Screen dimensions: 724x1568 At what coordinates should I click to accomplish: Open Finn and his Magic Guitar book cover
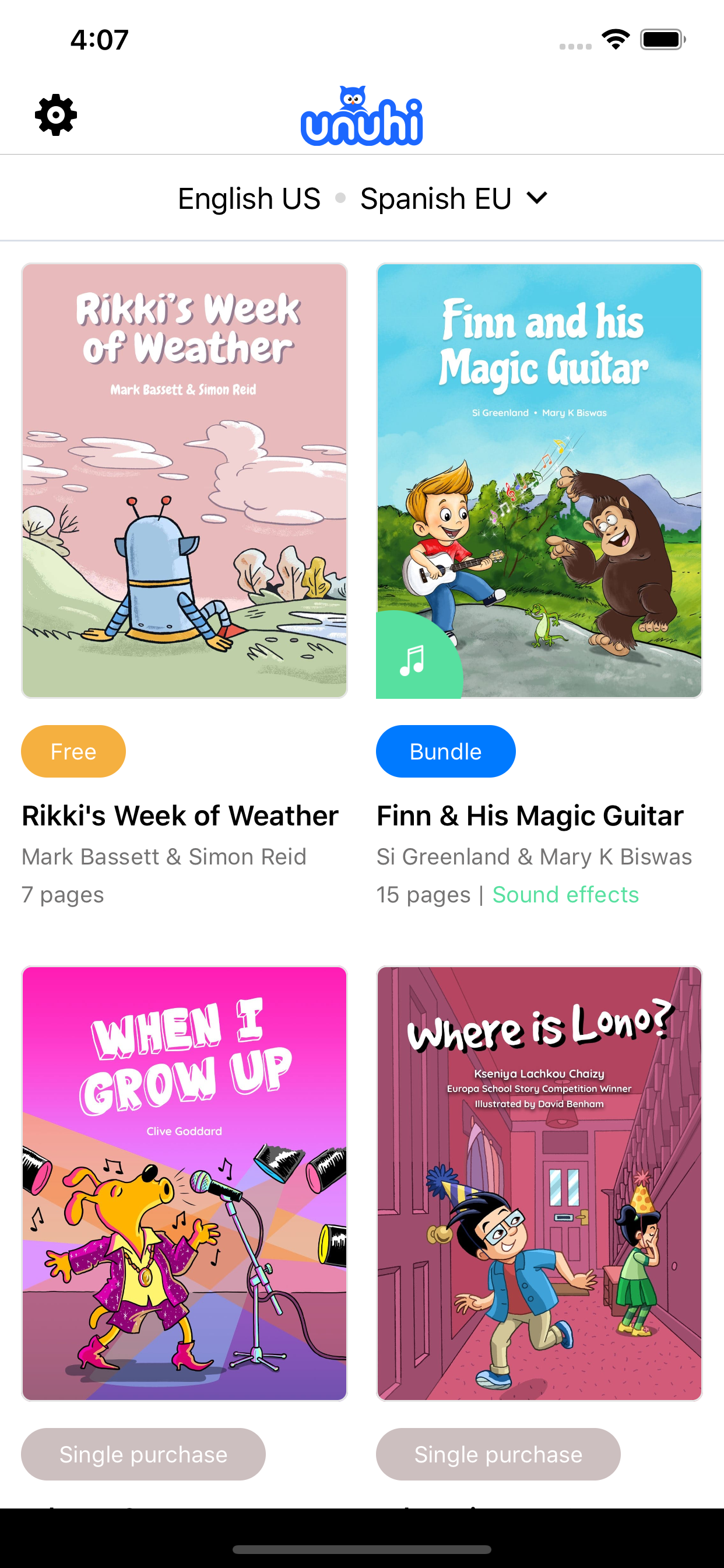(x=539, y=481)
